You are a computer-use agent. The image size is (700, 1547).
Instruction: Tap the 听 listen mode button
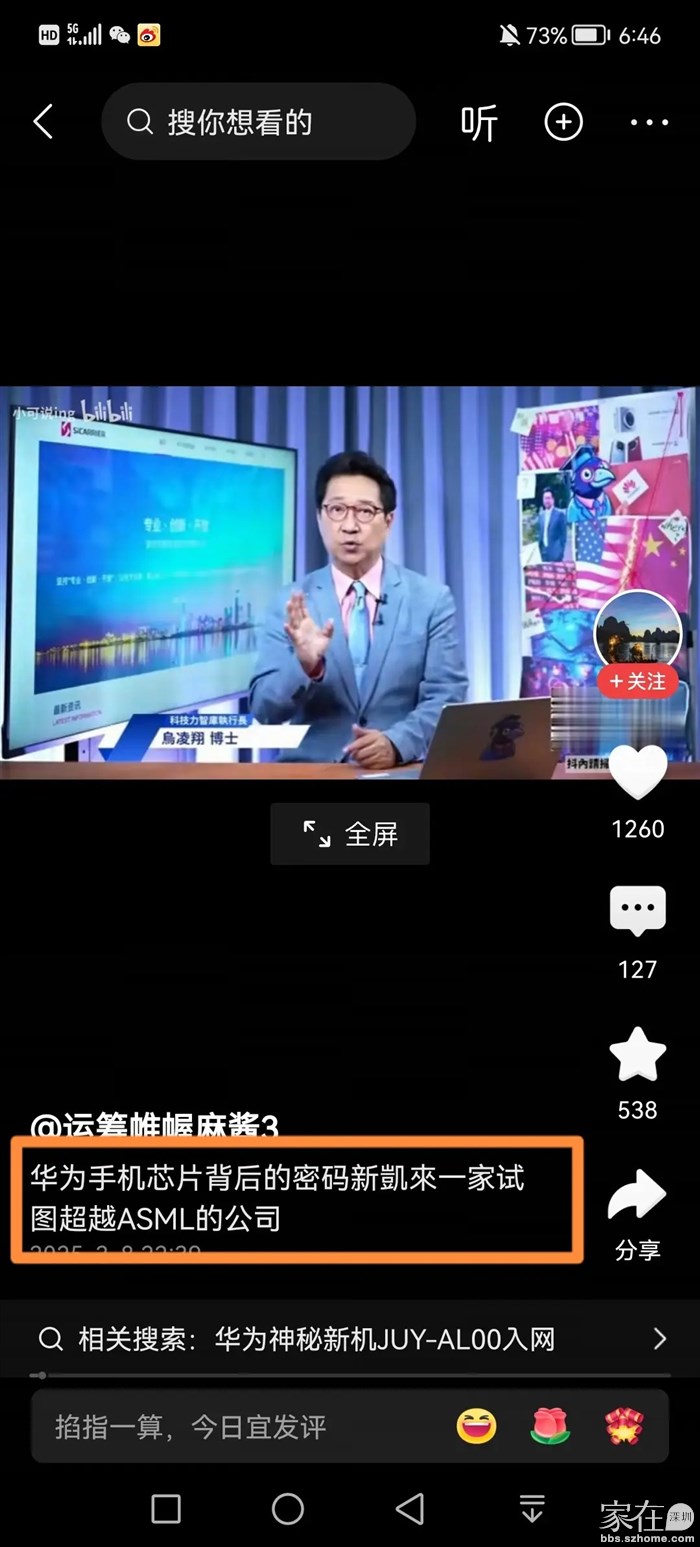(x=479, y=122)
